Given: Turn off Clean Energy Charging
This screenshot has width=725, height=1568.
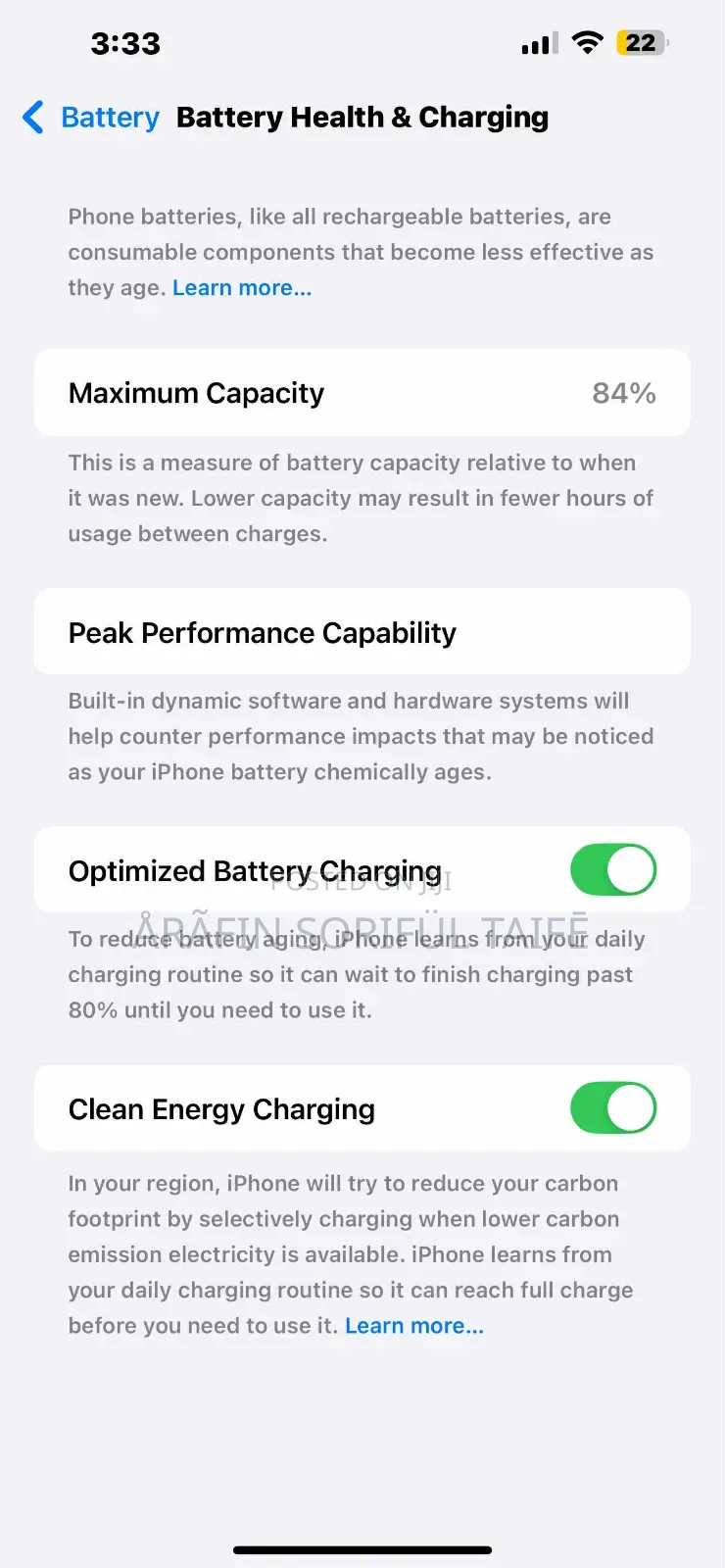Looking at the screenshot, I should point(612,1107).
